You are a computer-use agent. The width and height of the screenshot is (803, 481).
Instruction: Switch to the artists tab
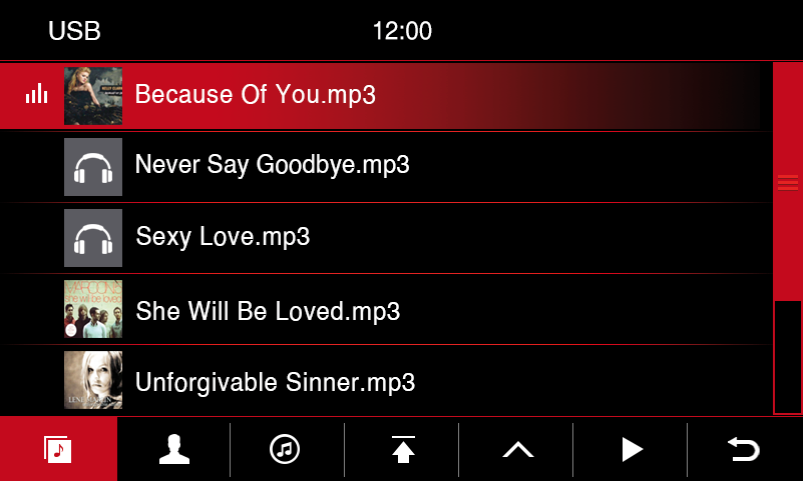(x=174, y=450)
